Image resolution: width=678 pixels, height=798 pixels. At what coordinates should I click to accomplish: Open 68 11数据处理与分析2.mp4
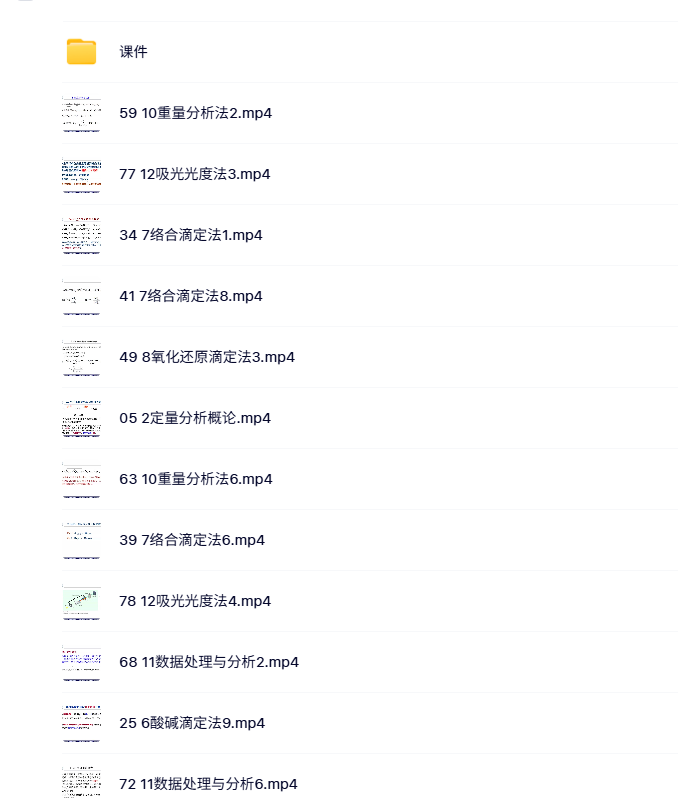pos(208,662)
